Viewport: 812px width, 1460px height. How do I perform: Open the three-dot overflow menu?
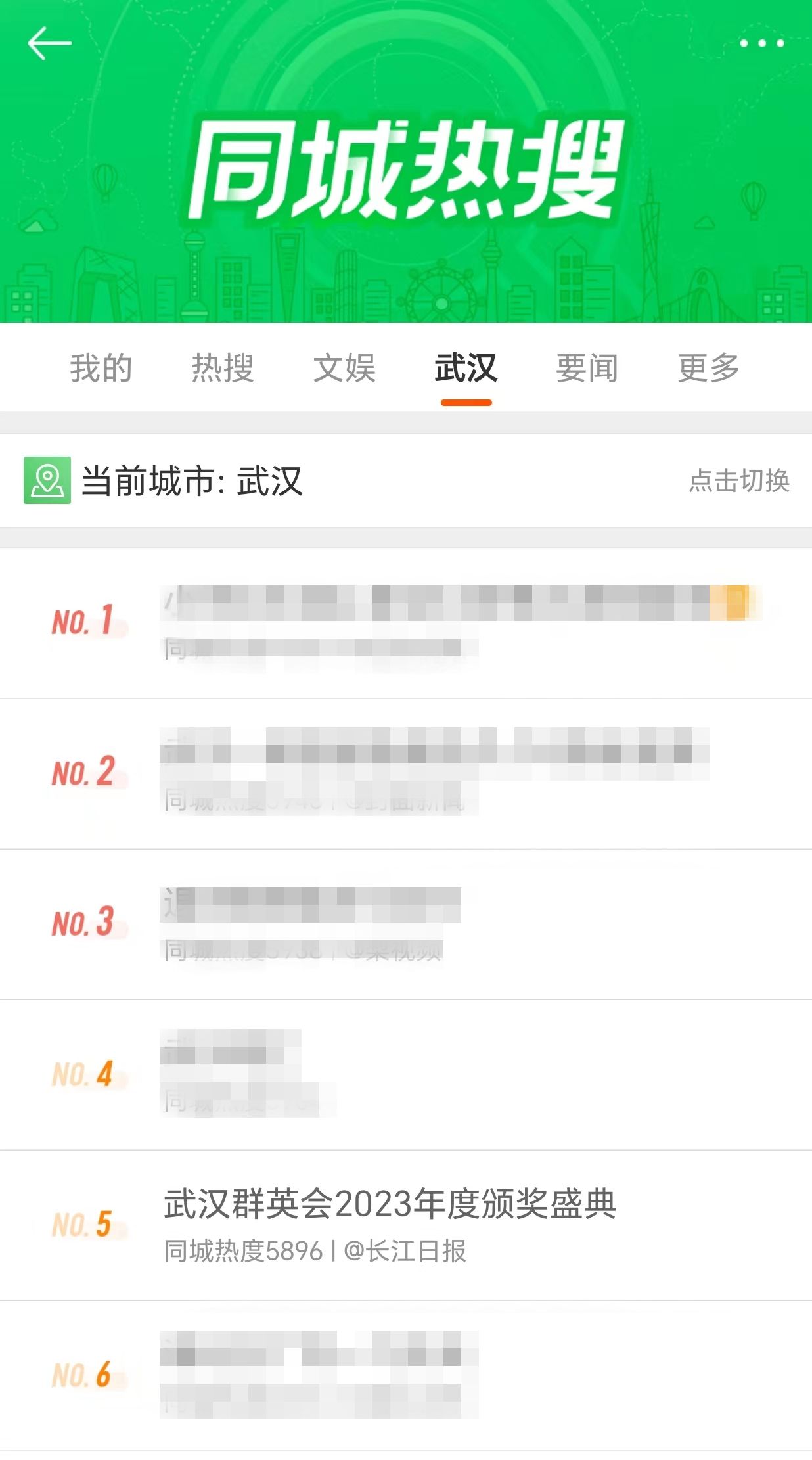tap(761, 43)
